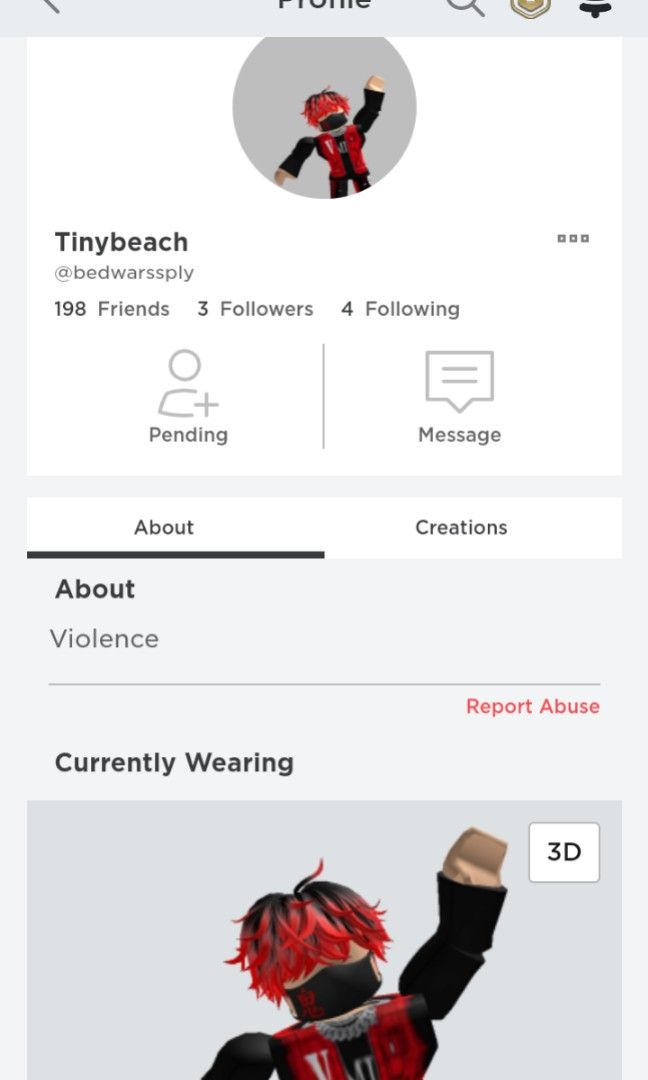Screen dimensions: 648x1080
Task: Open the three-dot profile options menu
Action: point(573,238)
